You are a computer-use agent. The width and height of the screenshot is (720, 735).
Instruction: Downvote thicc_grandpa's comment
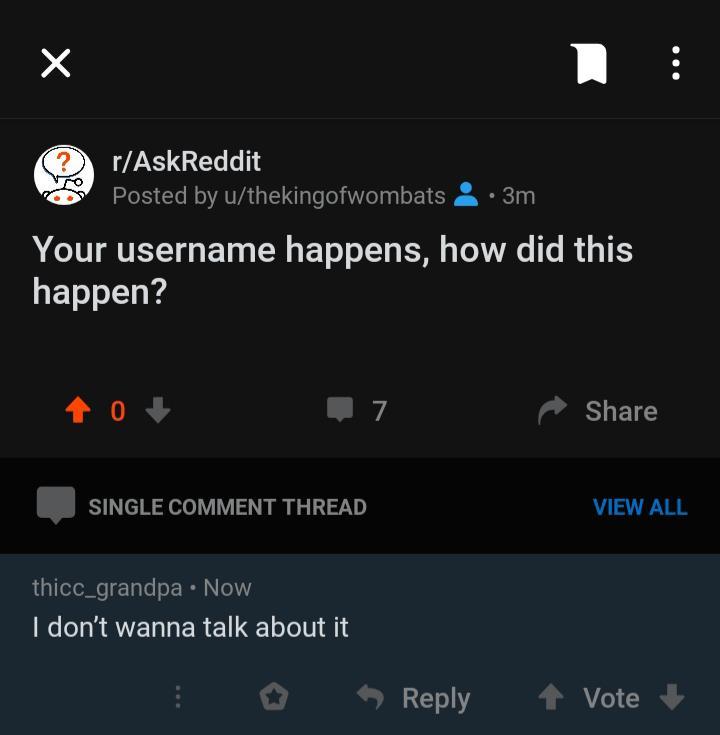coord(673,697)
